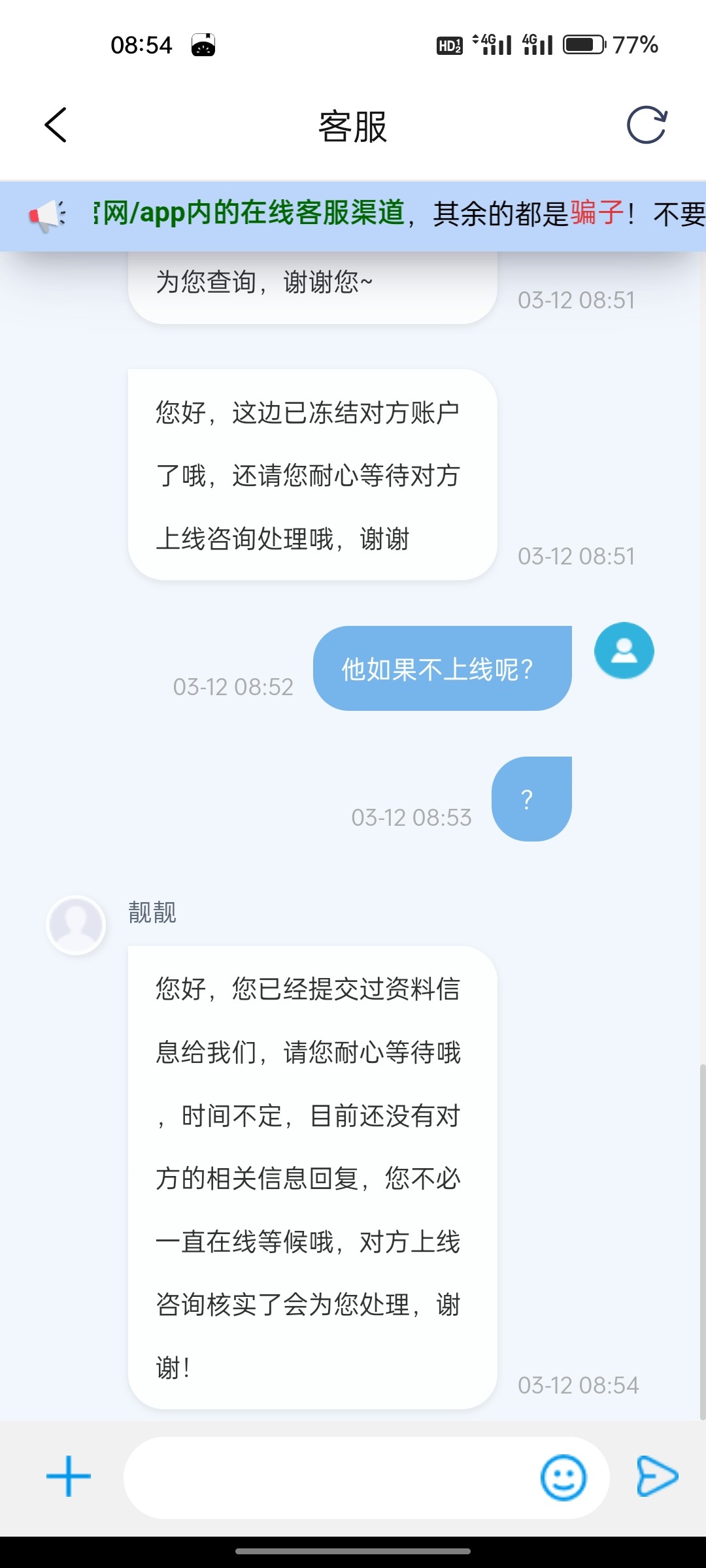Go back from the 客服 chat
This screenshot has width=706, height=1568.
coord(56,125)
